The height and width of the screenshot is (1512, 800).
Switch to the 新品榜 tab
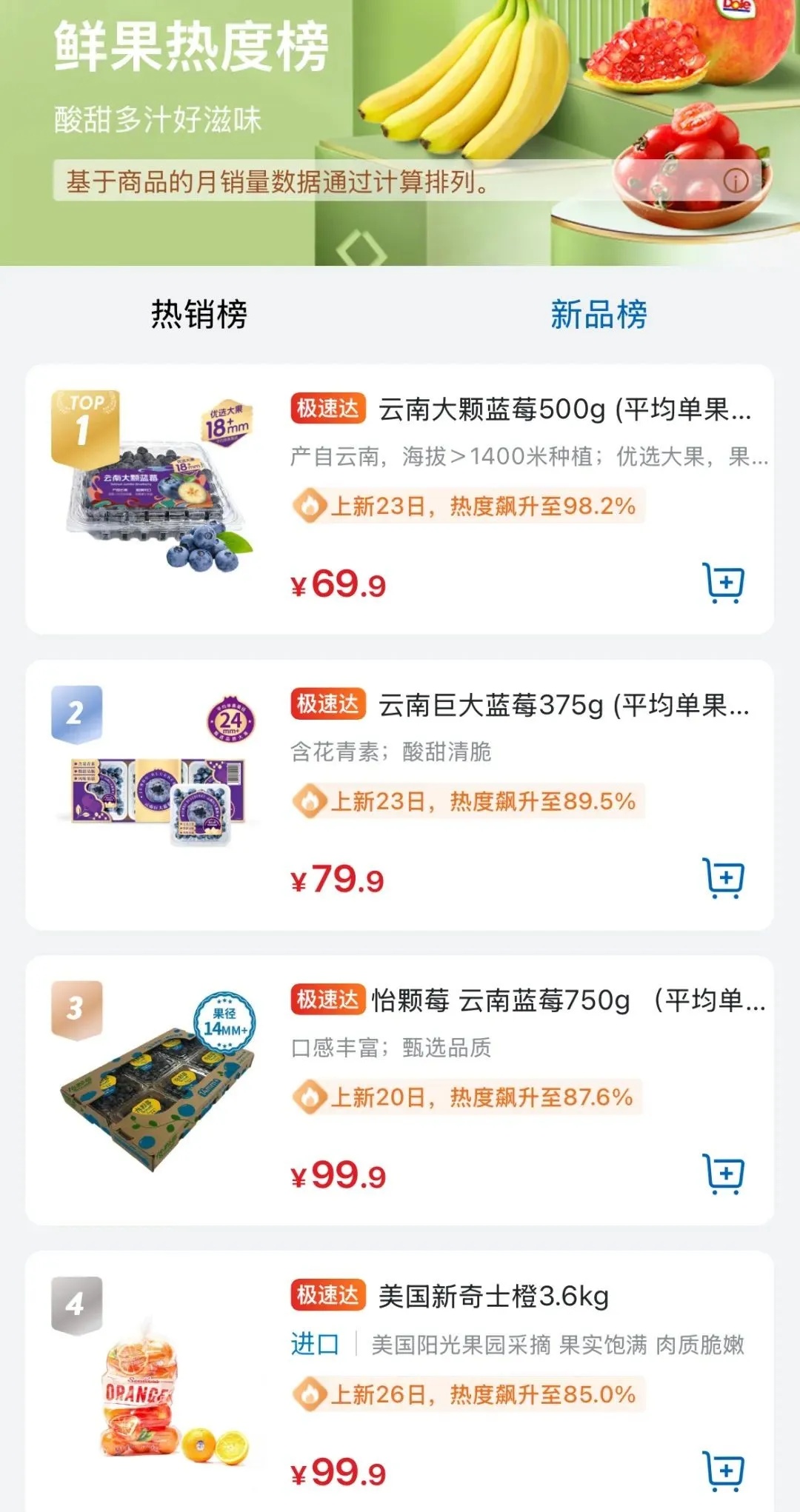coord(600,314)
